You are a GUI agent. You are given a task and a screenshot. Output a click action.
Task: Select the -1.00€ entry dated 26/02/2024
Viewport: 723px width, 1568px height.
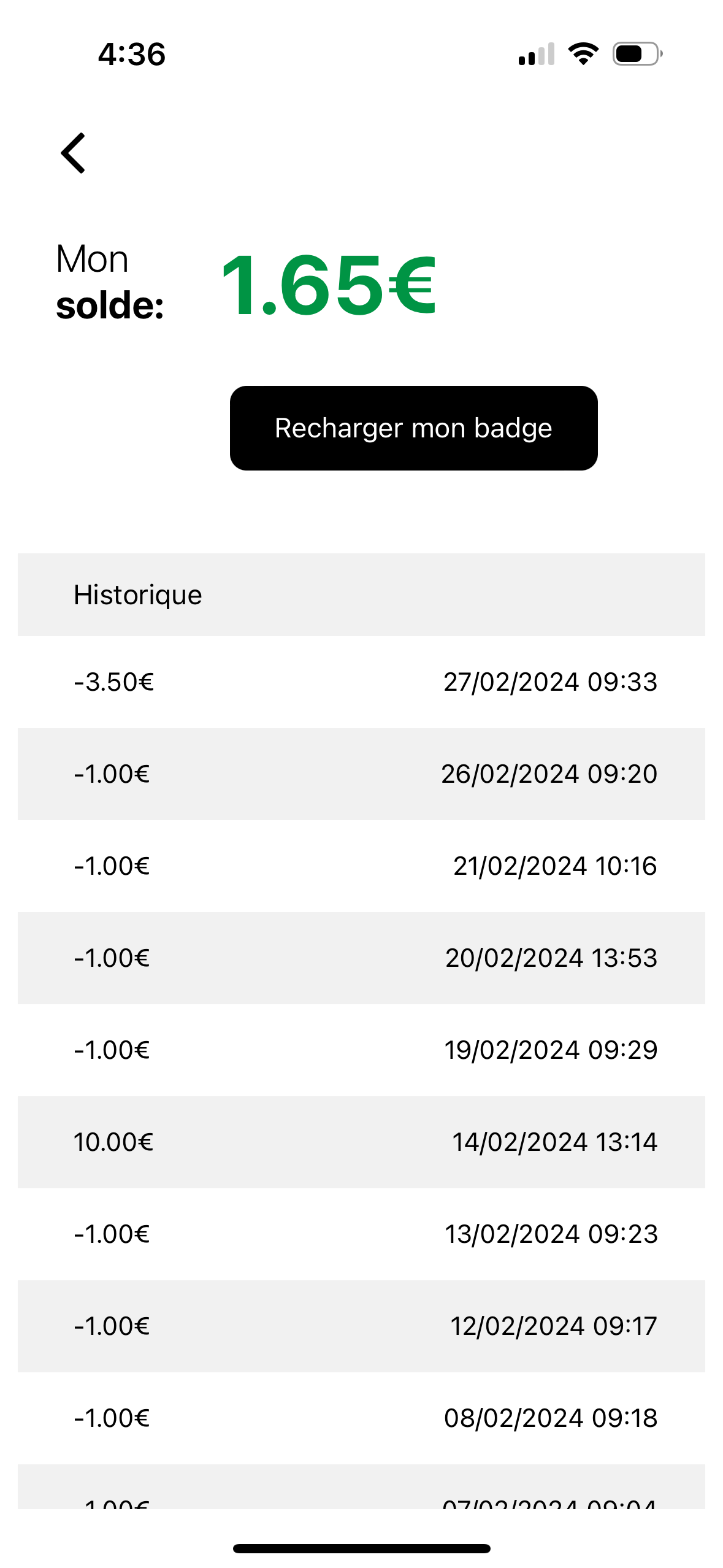point(361,774)
